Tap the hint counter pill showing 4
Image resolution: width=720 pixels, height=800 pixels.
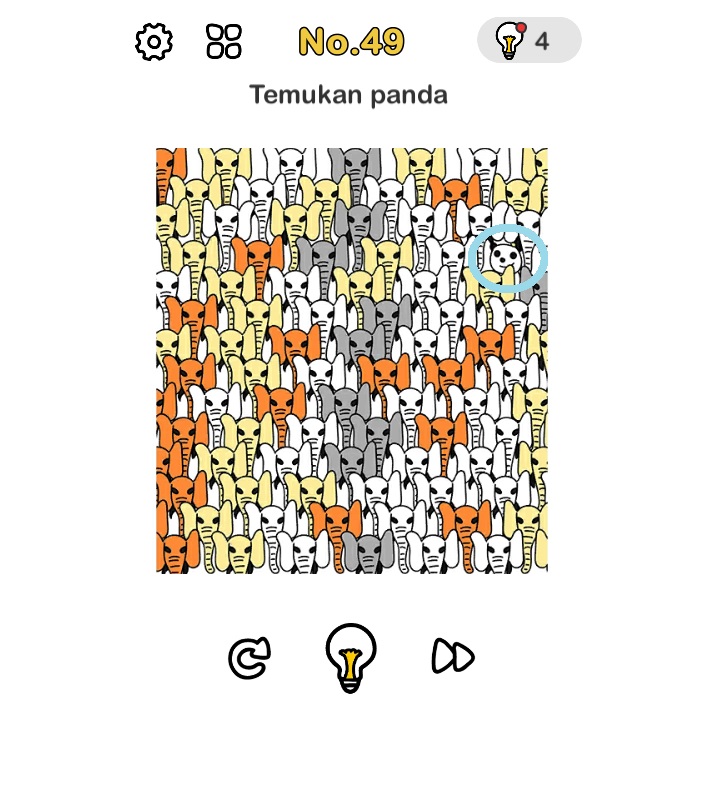click(x=528, y=40)
